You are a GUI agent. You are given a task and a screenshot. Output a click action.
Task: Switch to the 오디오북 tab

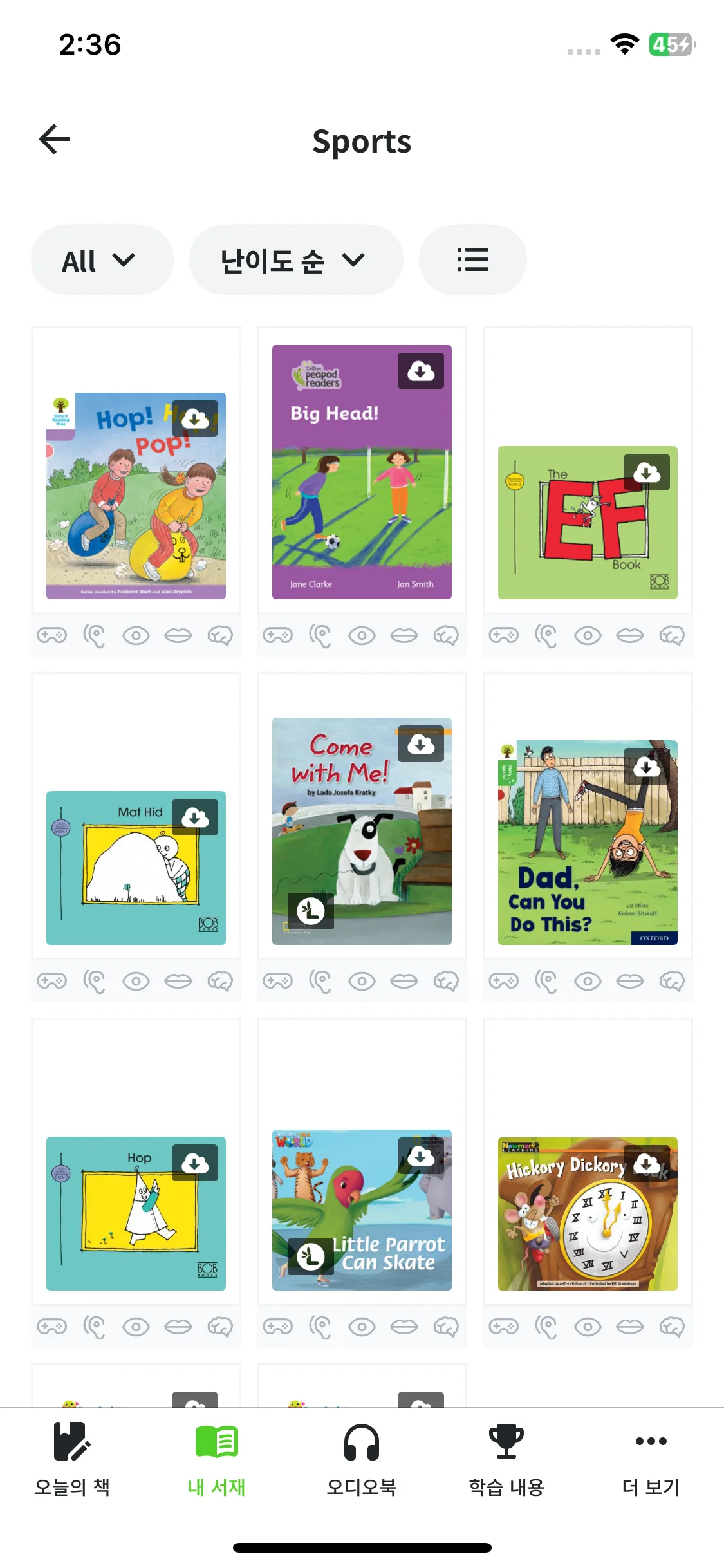[x=362, y=1459]
